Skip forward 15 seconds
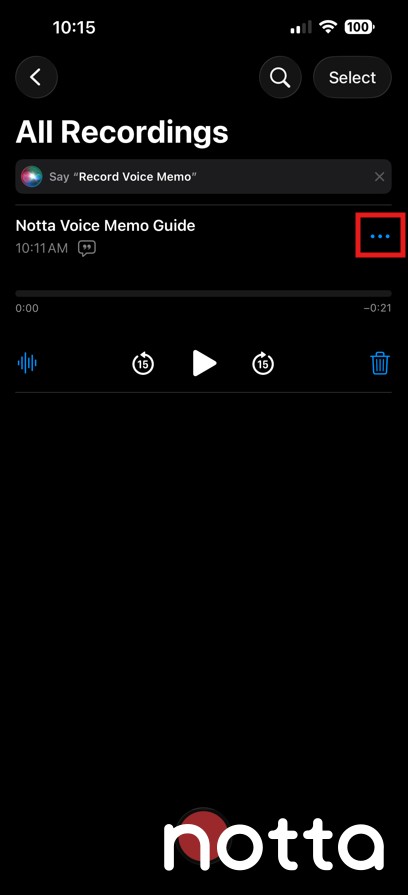 point(263,363)
